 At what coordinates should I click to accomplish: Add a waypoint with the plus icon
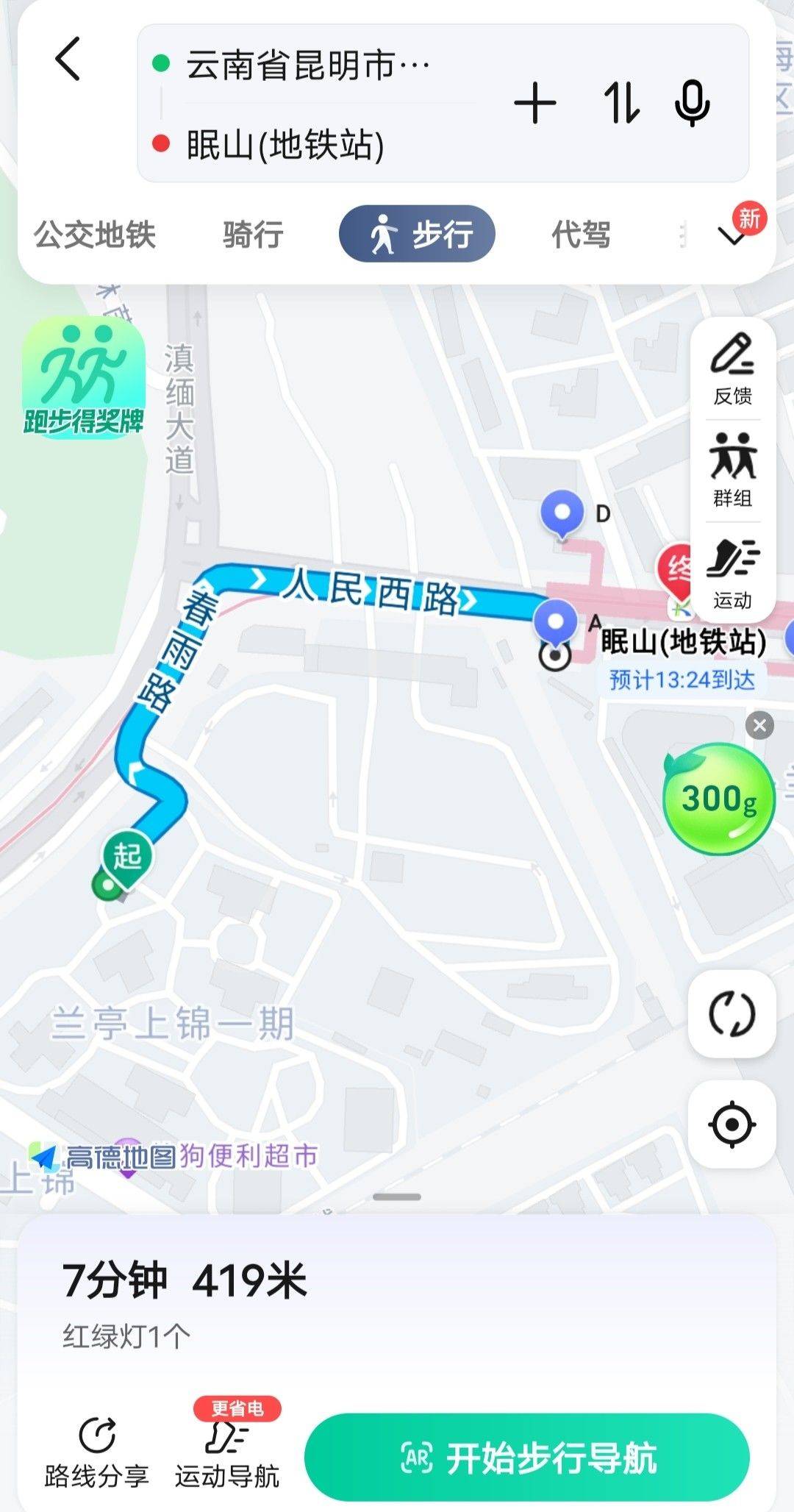click(535, 103)
